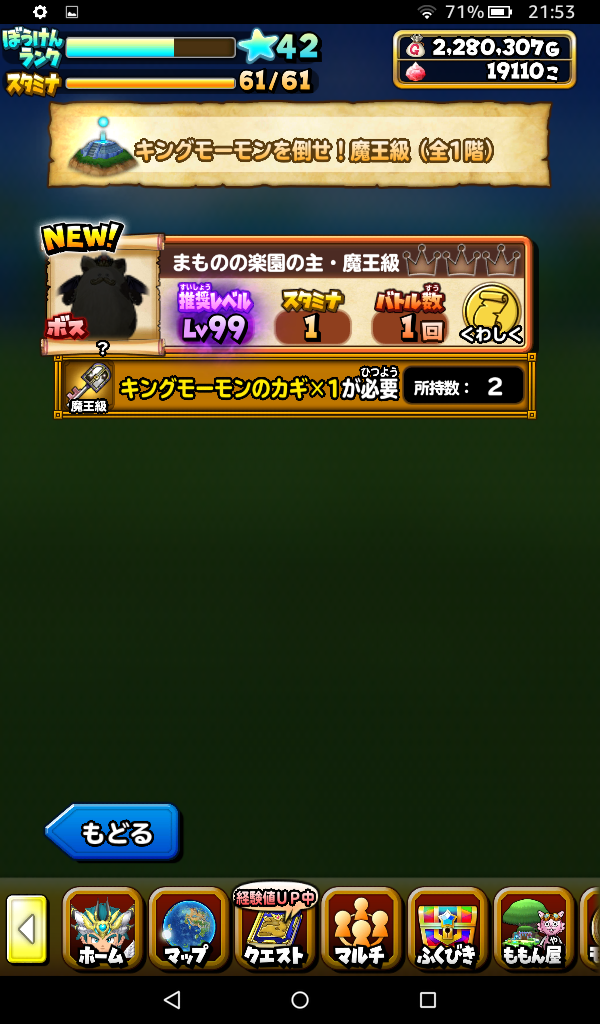Image resolution: width=600 pixels, height=1024 pixels.
Task: Tap the gold and gem currency panel
Action: coord(484,59)
